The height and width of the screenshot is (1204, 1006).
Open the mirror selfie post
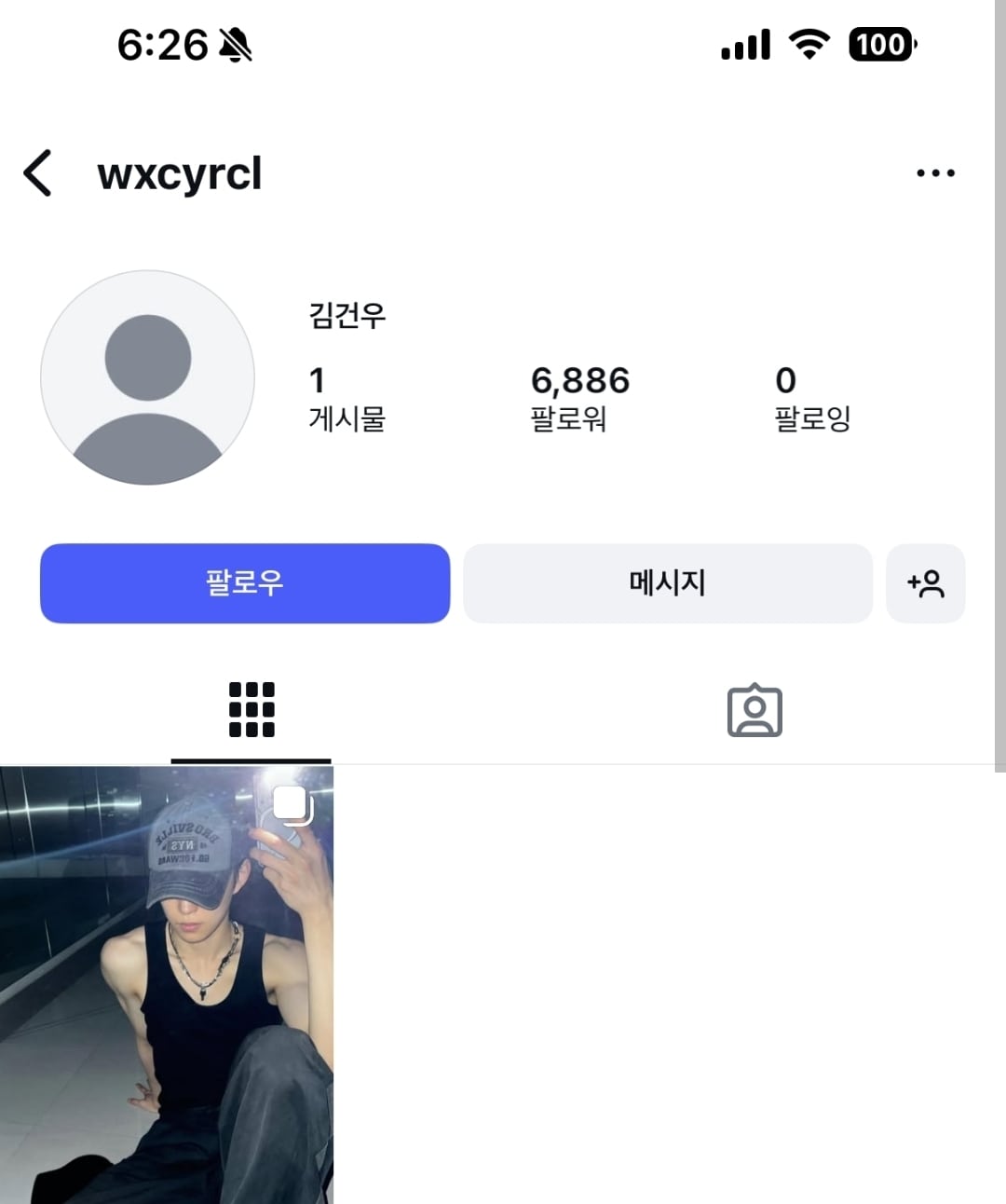166,983
